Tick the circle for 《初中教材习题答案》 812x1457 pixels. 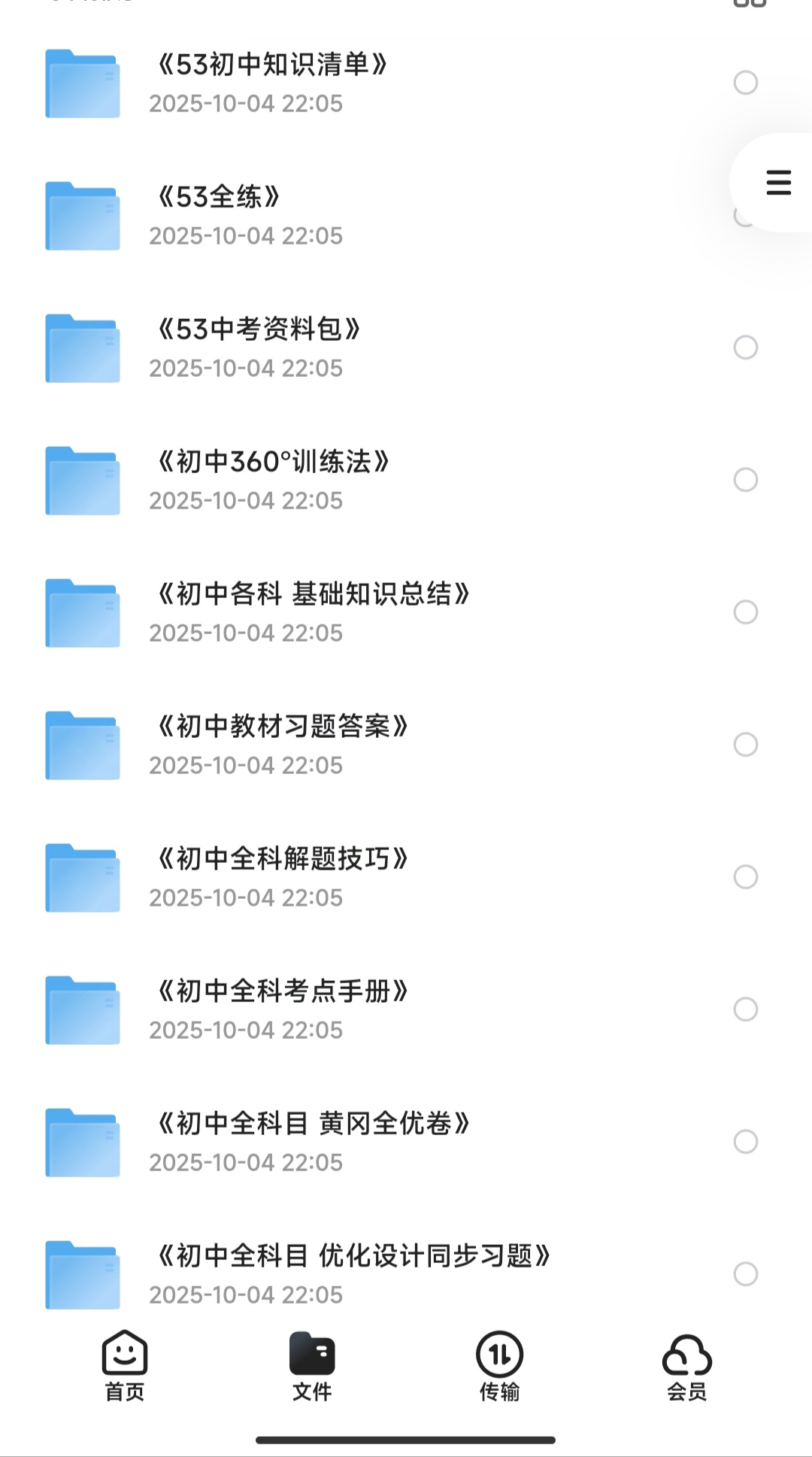coord(745,745)
